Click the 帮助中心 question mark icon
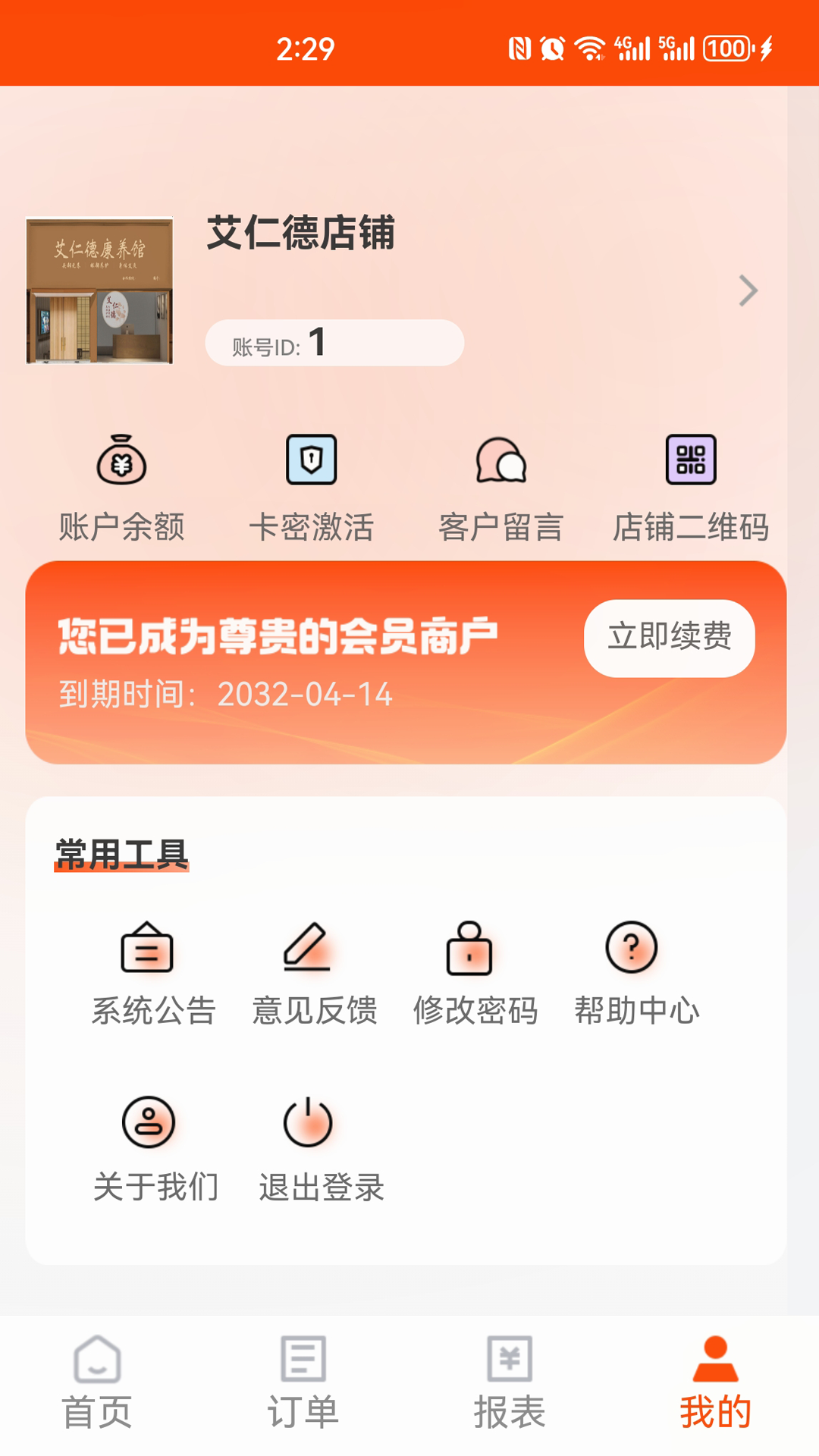The image size is (819, 1456). point(632,946)
